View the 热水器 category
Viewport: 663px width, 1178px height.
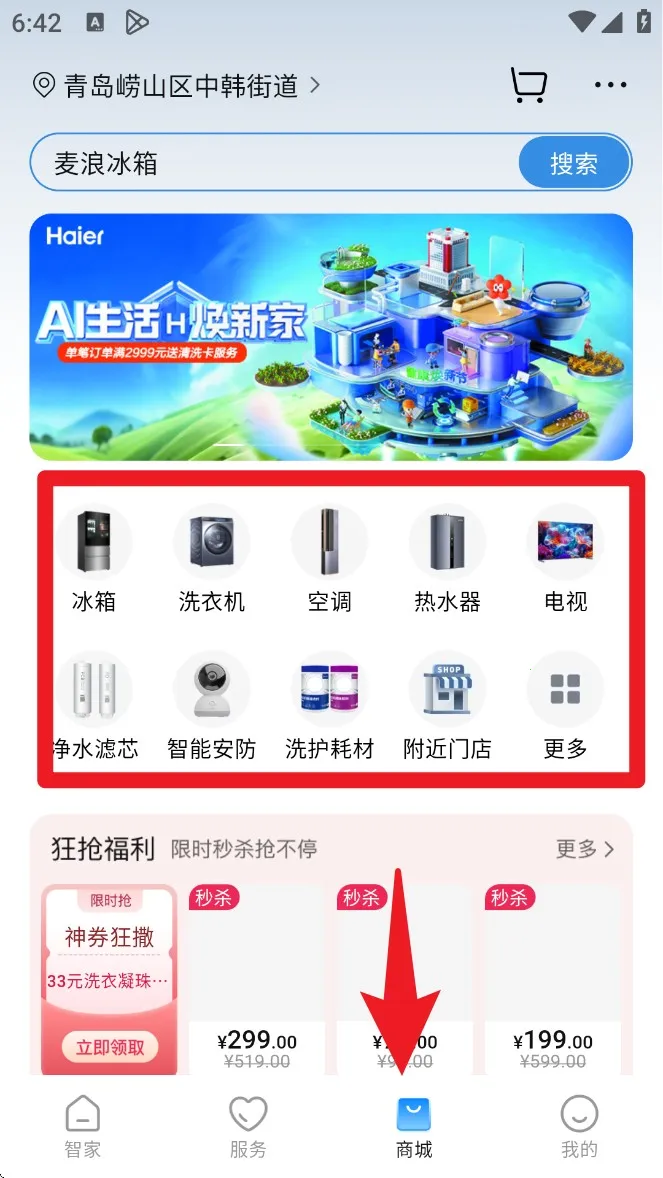448,560
